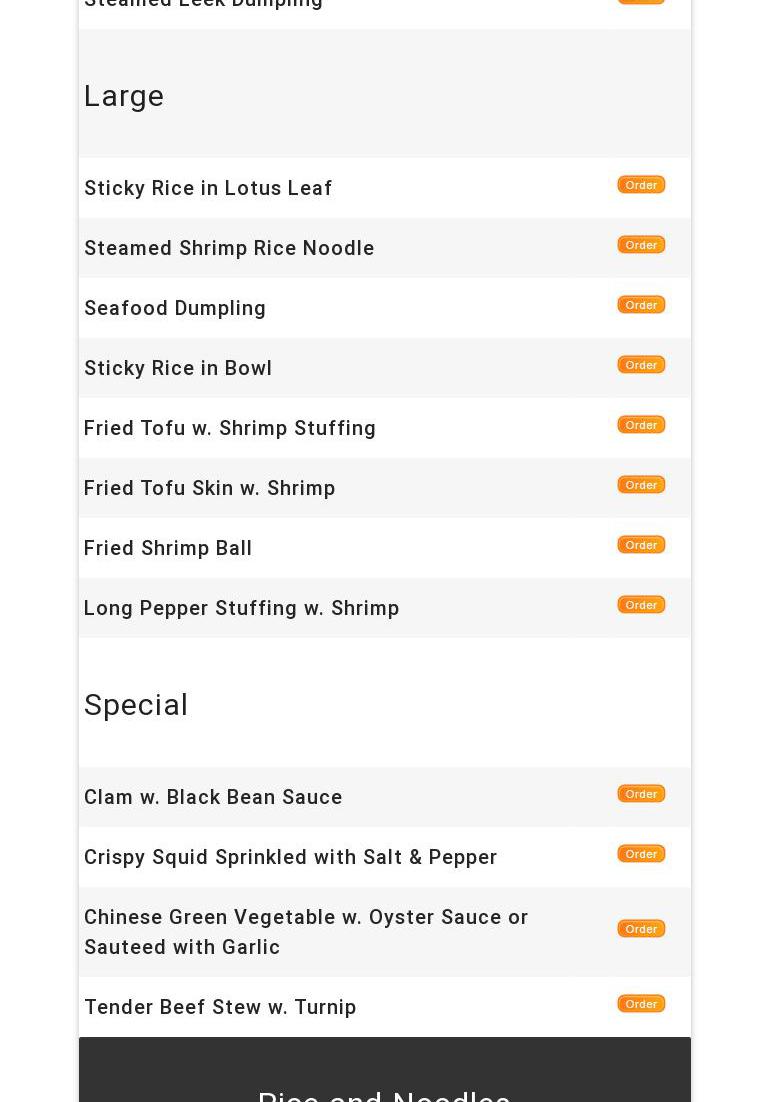
Task: Add Sticky Rice in Bowl via Order
Action: [641, 365]
